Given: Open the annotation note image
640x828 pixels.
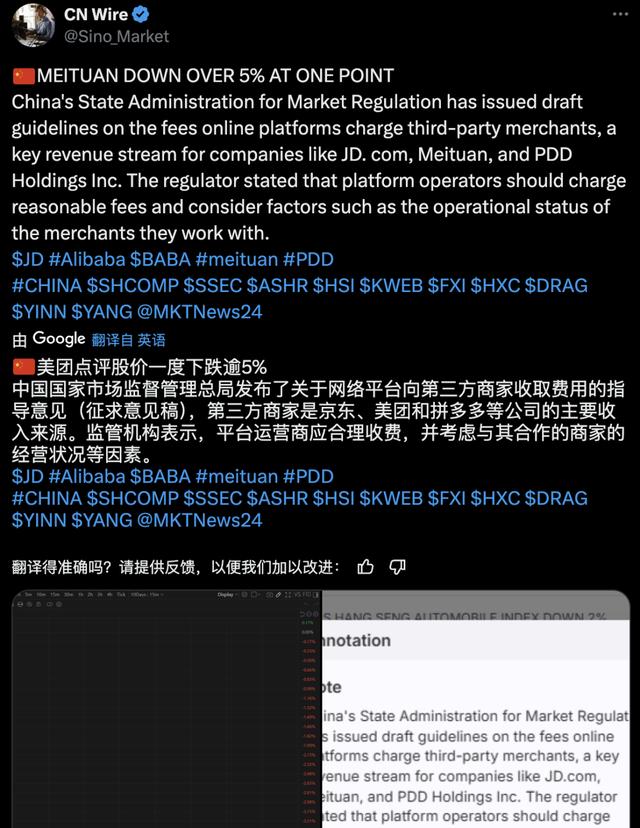Looking at the screenshot, I should pos(477,709).
